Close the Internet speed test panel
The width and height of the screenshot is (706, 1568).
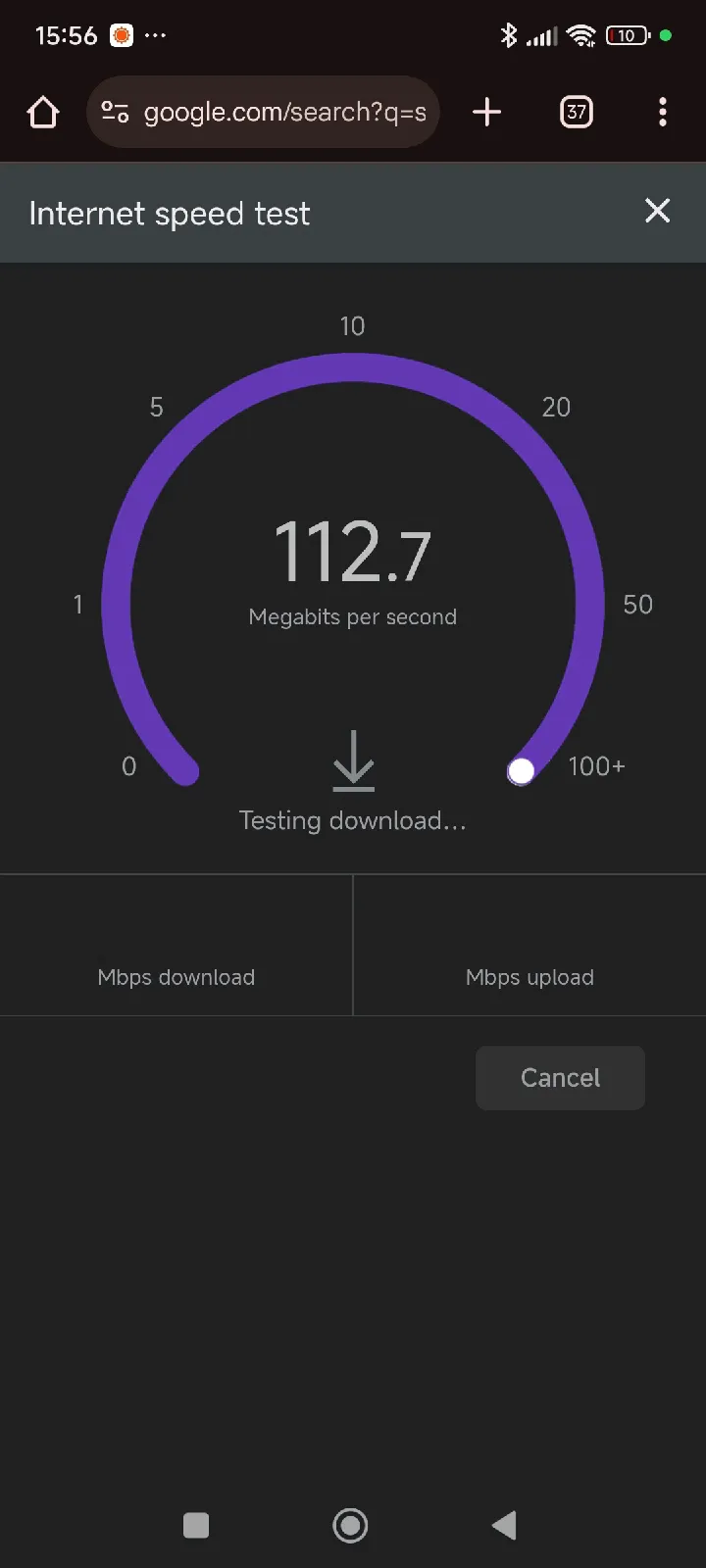click(657, 211)
